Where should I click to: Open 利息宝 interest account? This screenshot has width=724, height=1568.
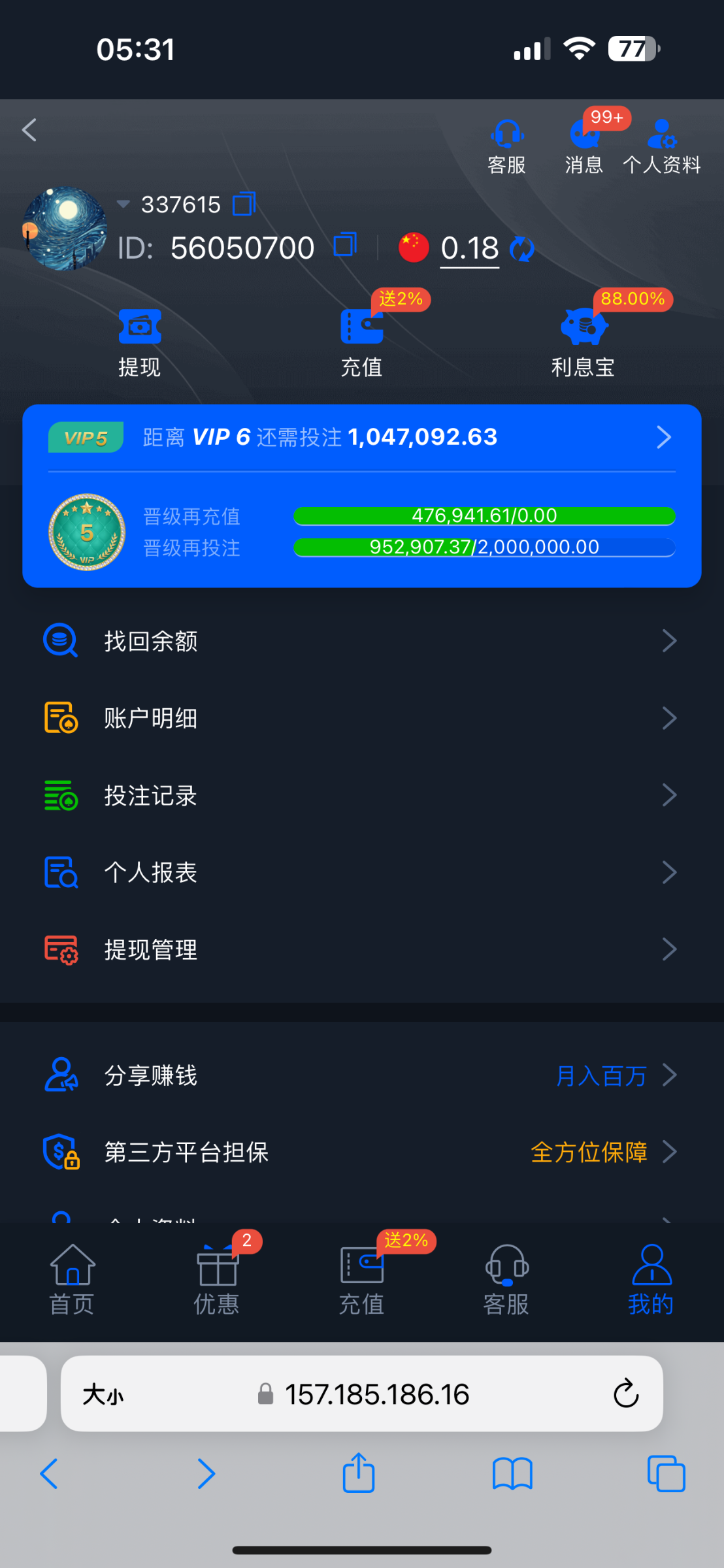[x=583, y=342]
